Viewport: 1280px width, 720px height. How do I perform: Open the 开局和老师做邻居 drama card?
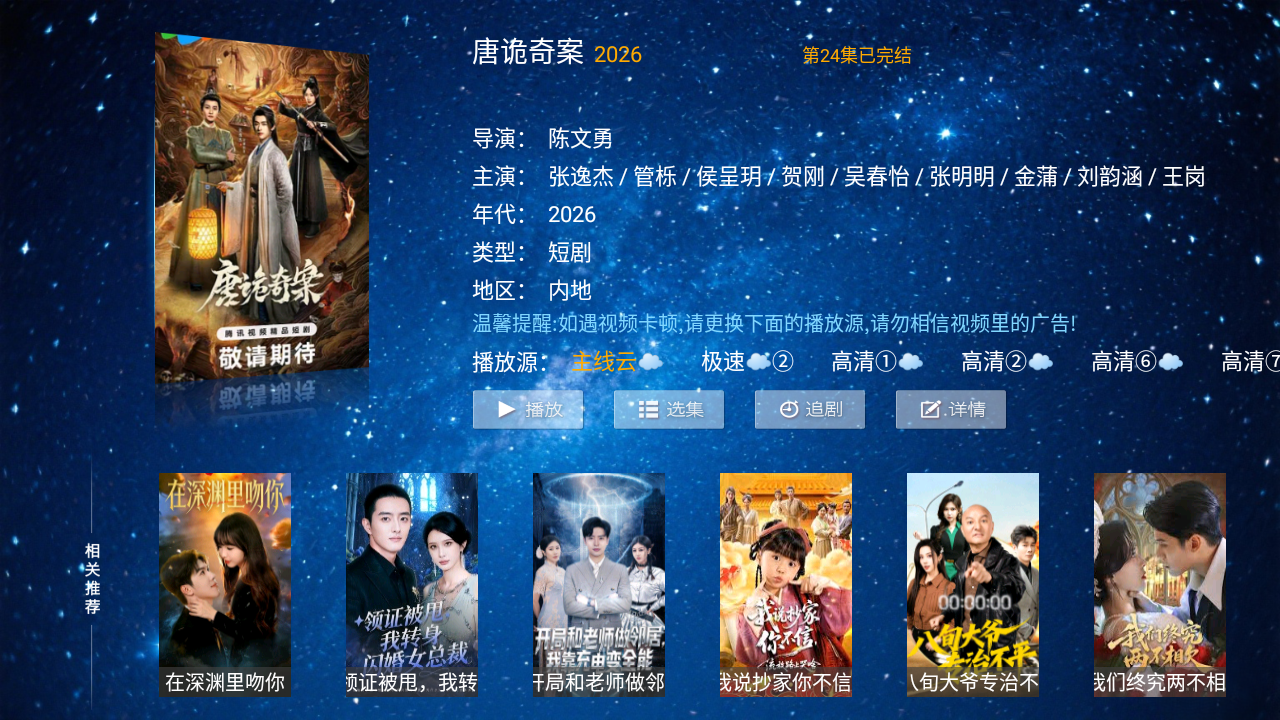pos(599,584)
